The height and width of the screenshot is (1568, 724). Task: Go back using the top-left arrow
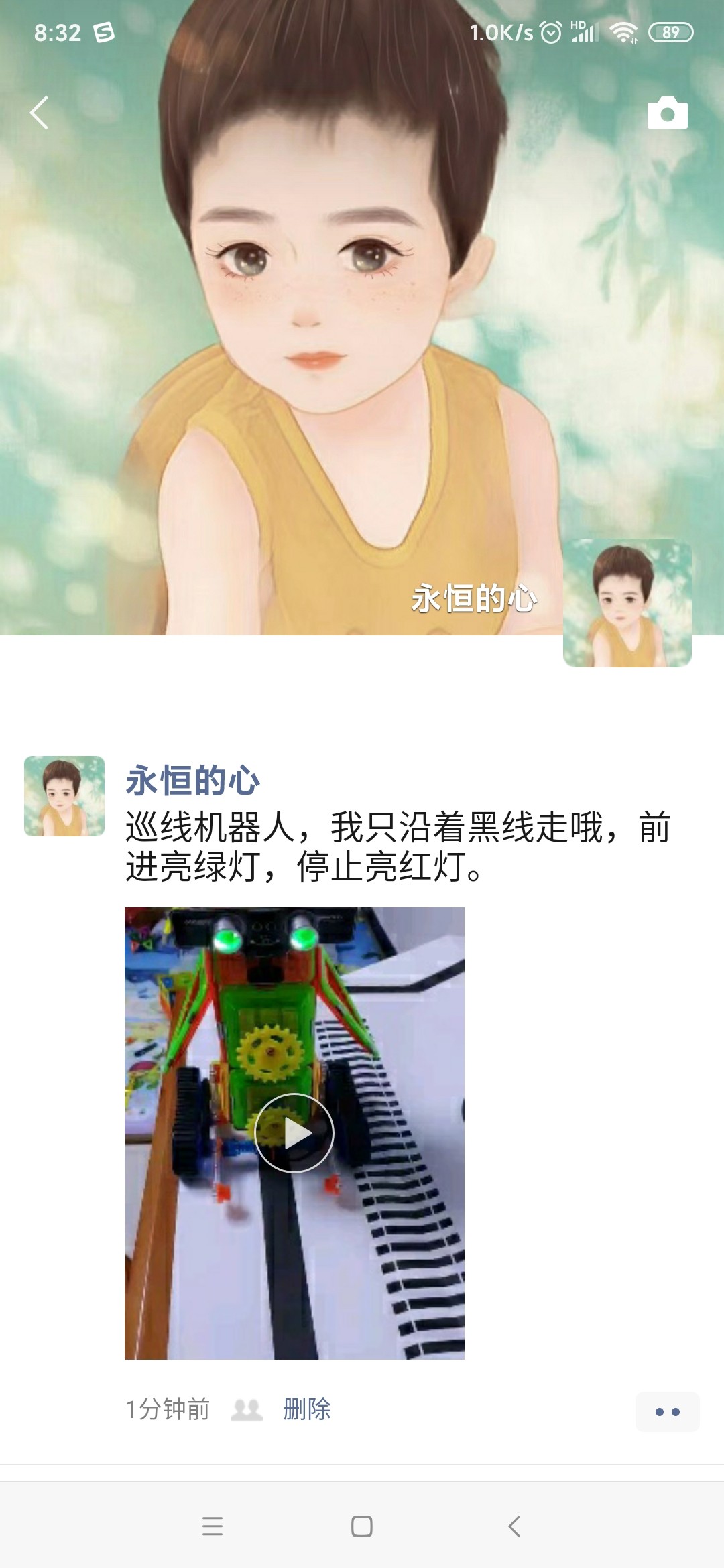click(40, 113)
